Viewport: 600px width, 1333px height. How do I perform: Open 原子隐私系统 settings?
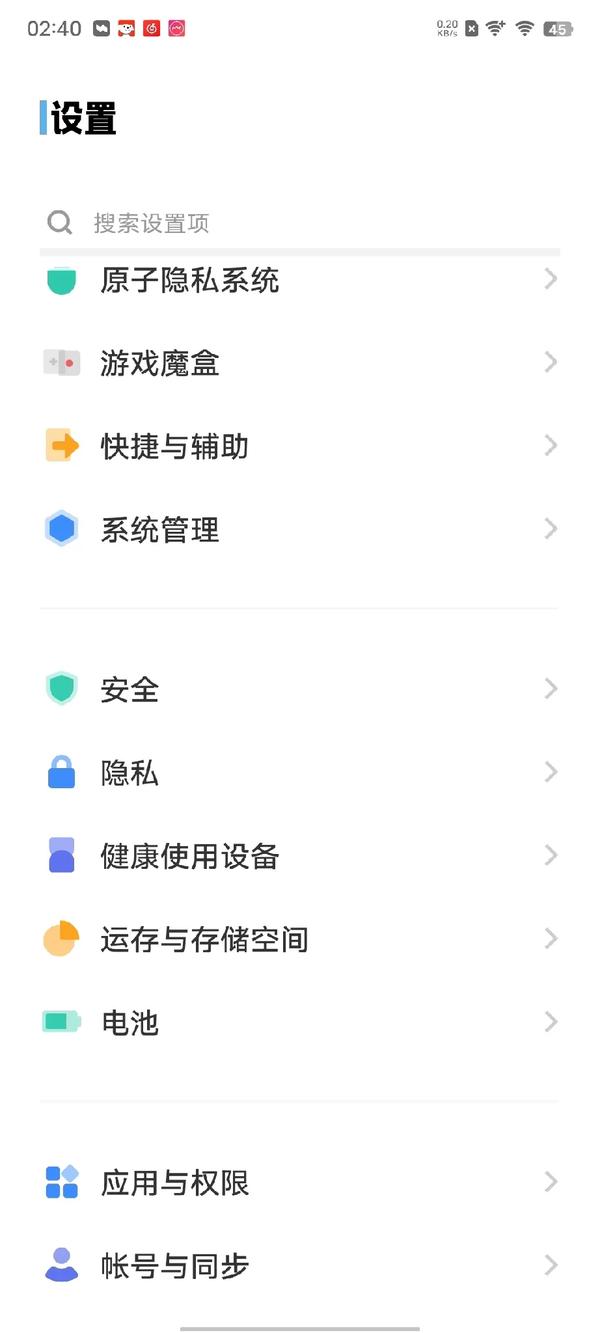(x=300, y=281)
